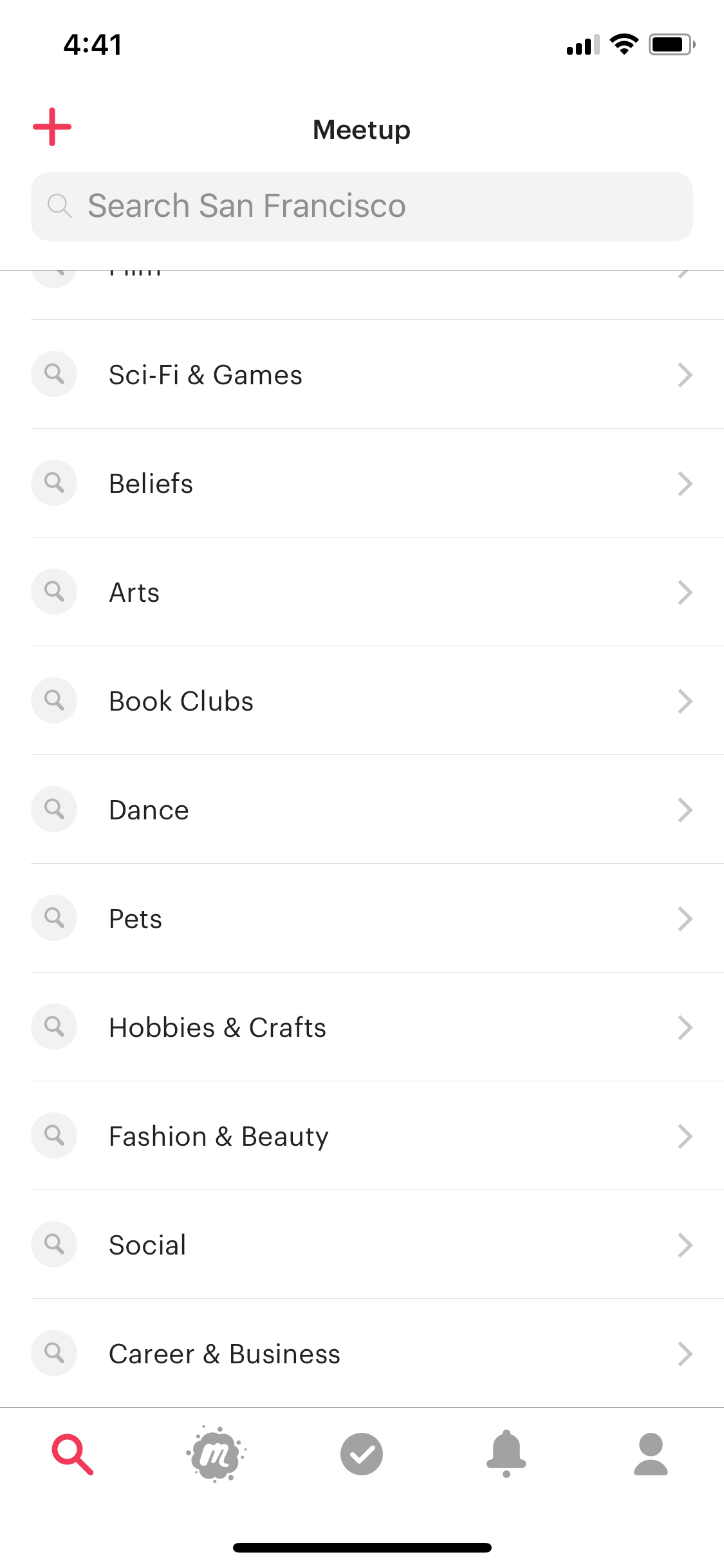The height and width of the screenshot is (1568, 724).
Task: Open the notifications bell tab
Action: click(x=506, y=1453)
